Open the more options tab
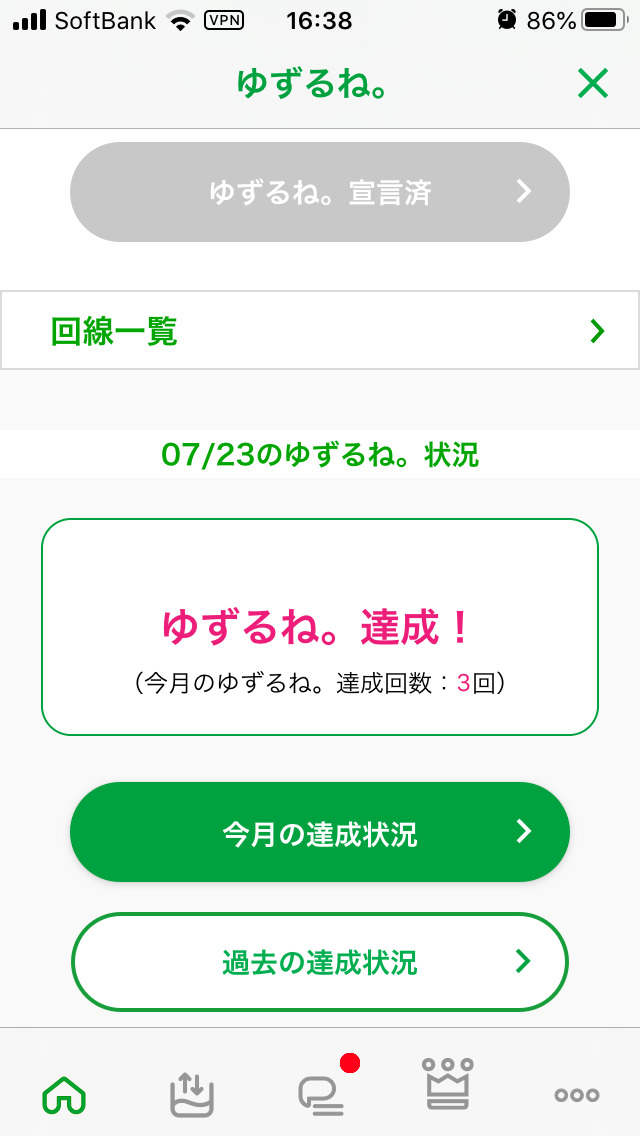The image size is (640, 1136). click(577, 1095)
